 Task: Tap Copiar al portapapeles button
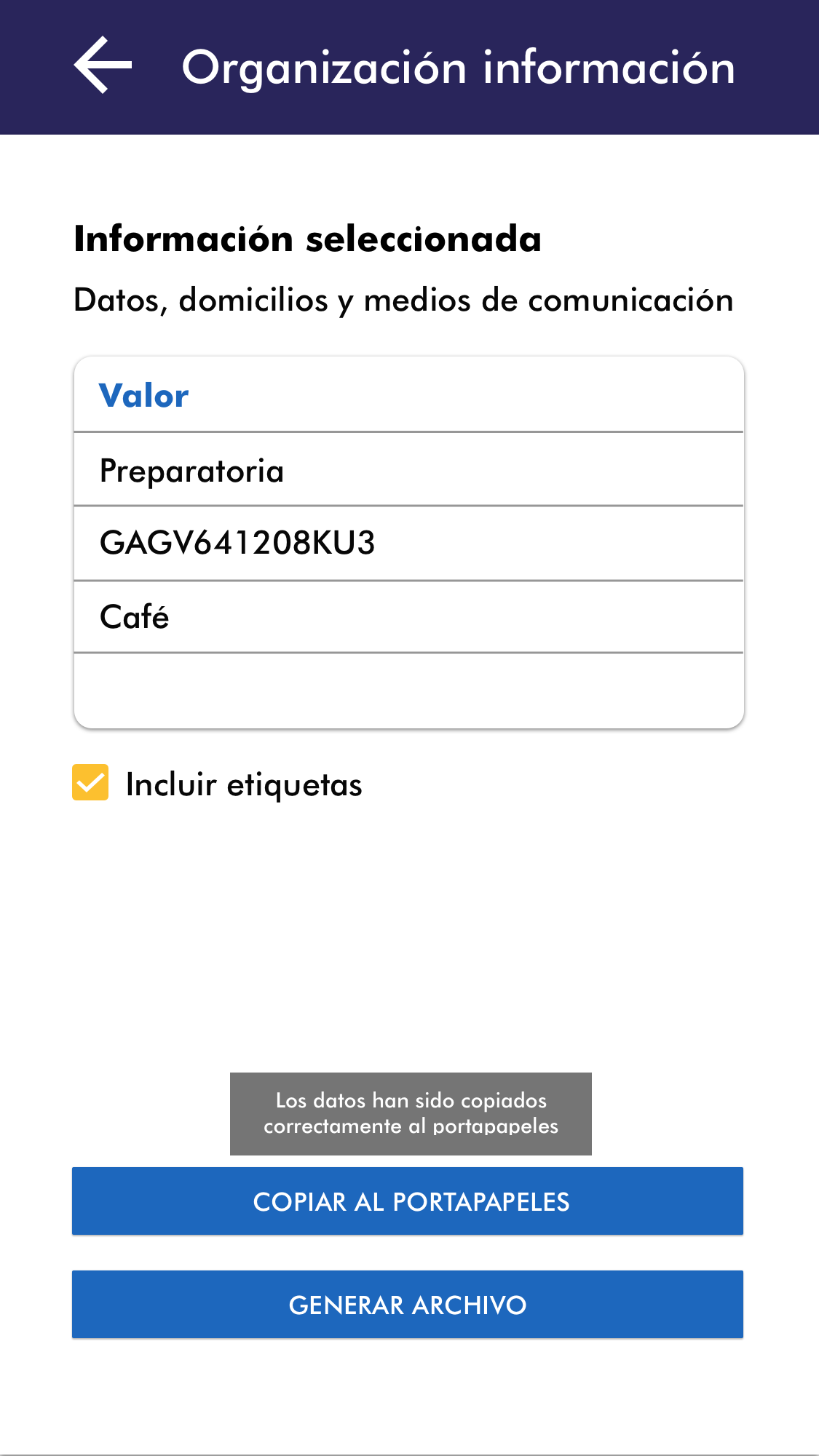[408, 1201]
